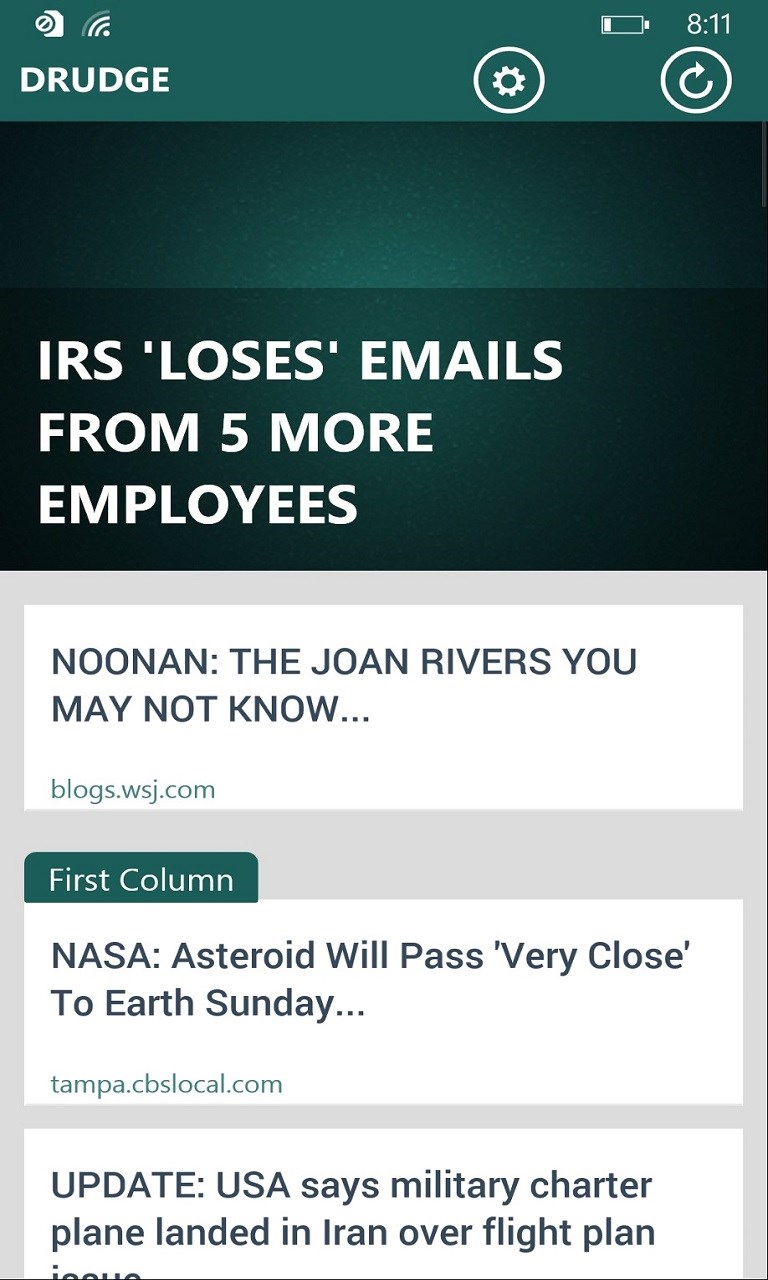Open the settings gear icon

pos(509,80)
